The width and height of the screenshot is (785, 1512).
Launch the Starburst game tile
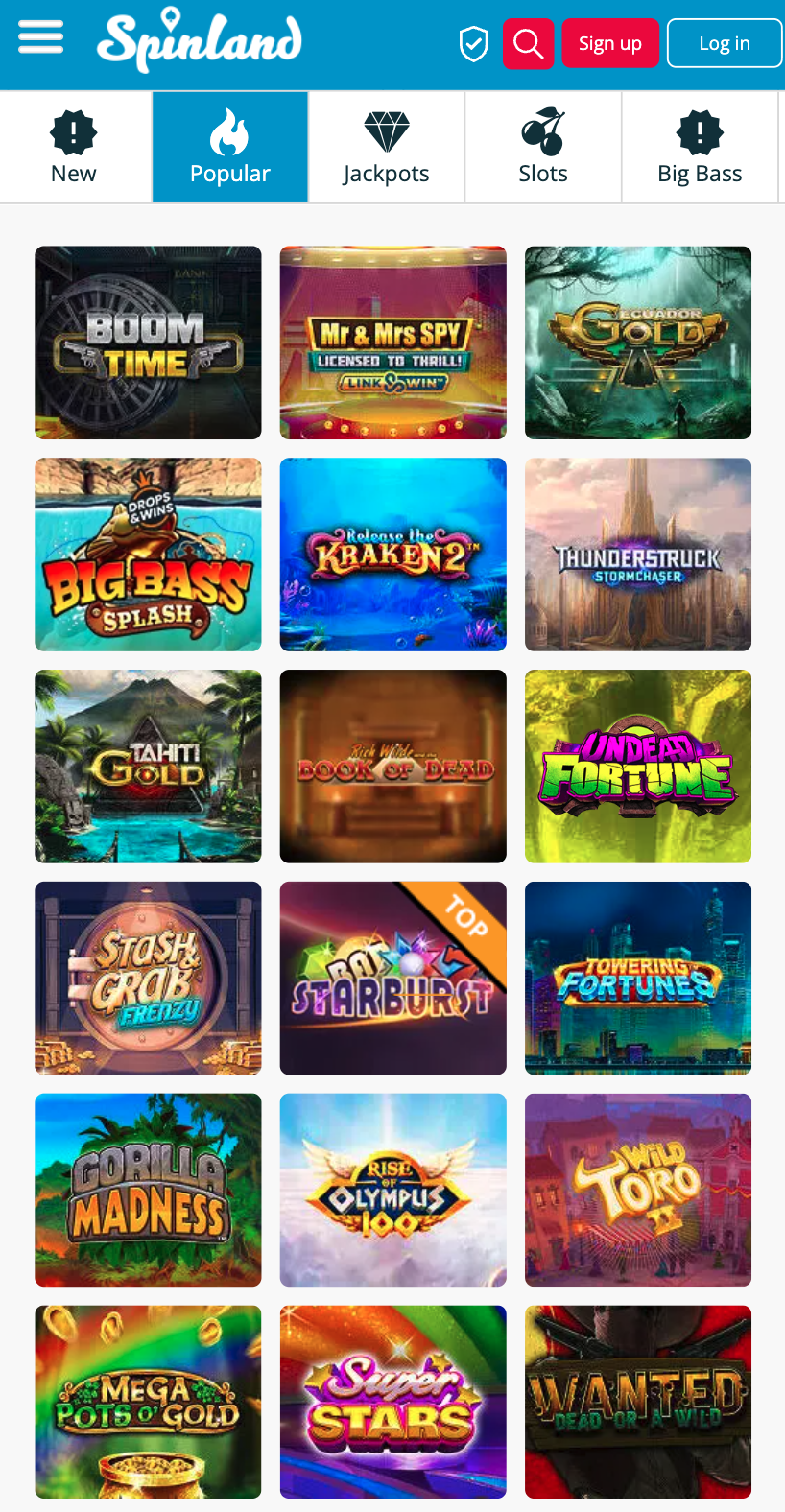pos(392,979)
